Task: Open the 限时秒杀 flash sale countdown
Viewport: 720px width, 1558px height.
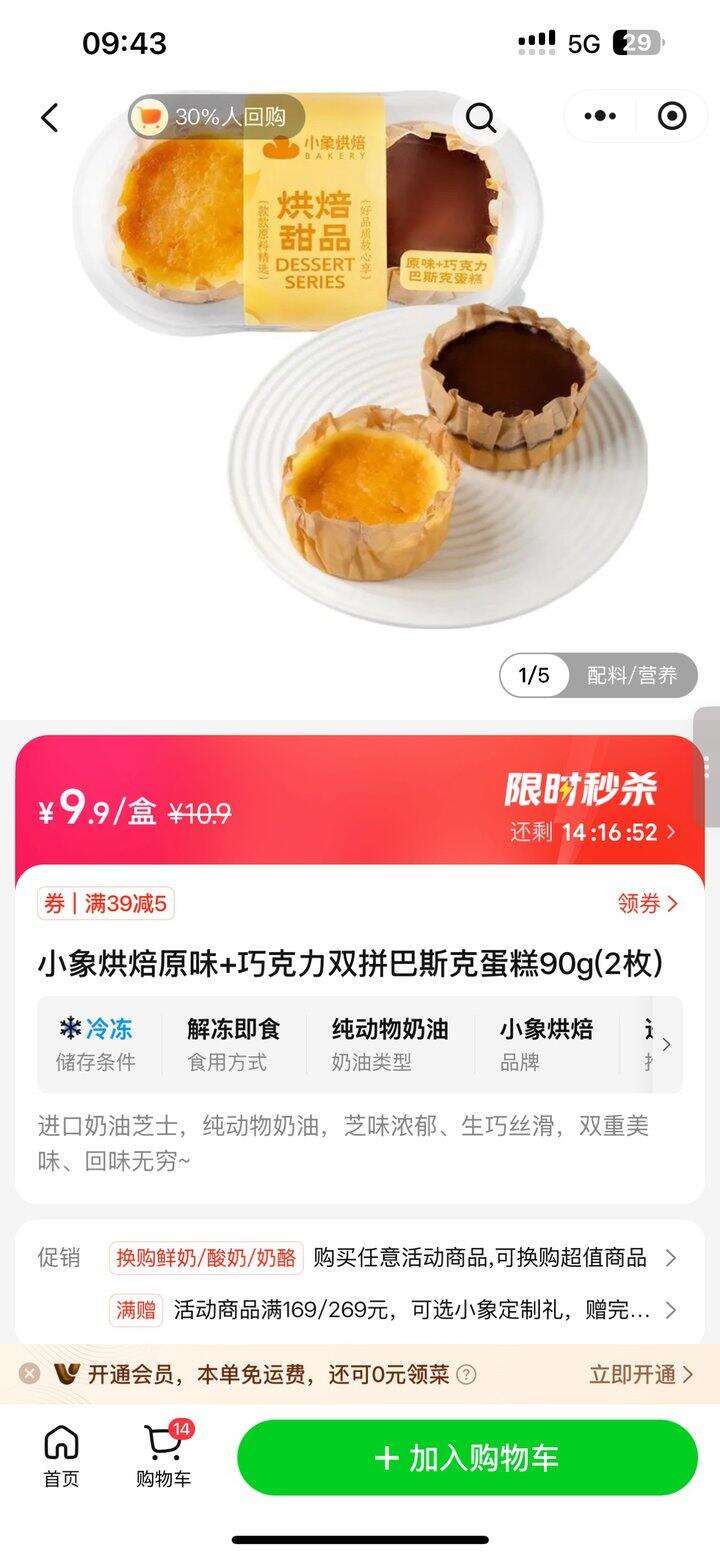Action: coord(592,832)
